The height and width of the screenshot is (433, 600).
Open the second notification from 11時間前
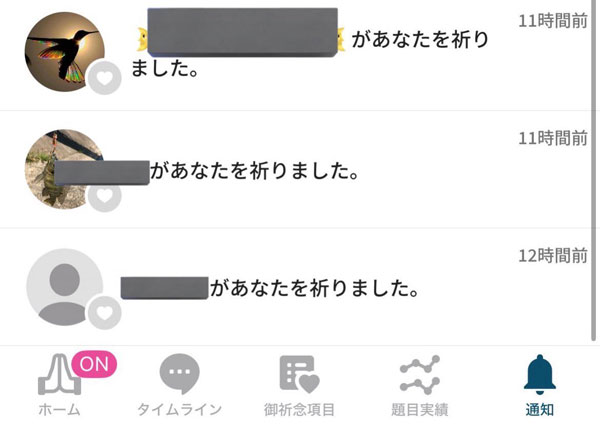pyautogui.click(x=300, y=170)
